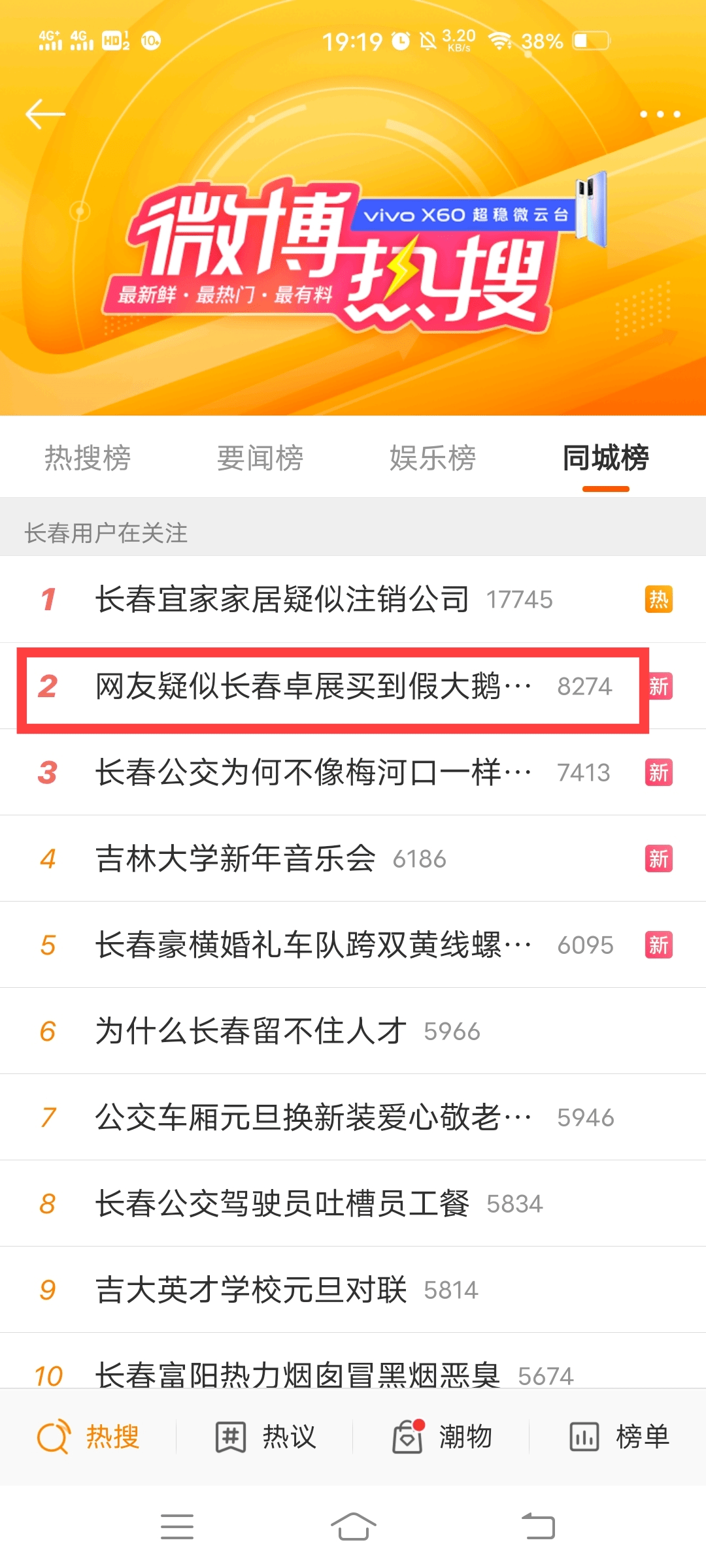Switch to the 热议 bottom tab

265,1437
